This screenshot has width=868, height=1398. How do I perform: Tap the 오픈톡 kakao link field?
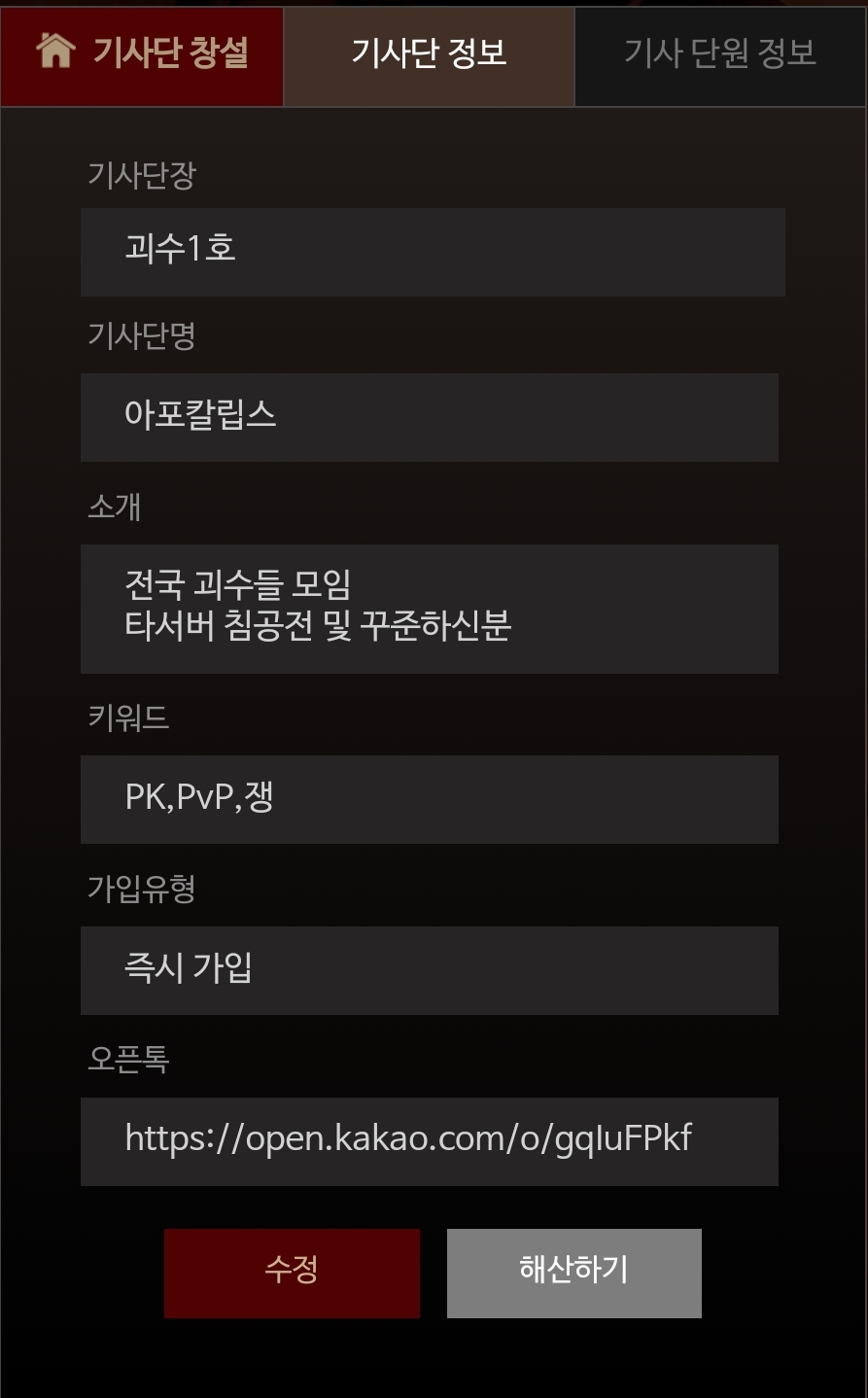tap(429, 1141)
